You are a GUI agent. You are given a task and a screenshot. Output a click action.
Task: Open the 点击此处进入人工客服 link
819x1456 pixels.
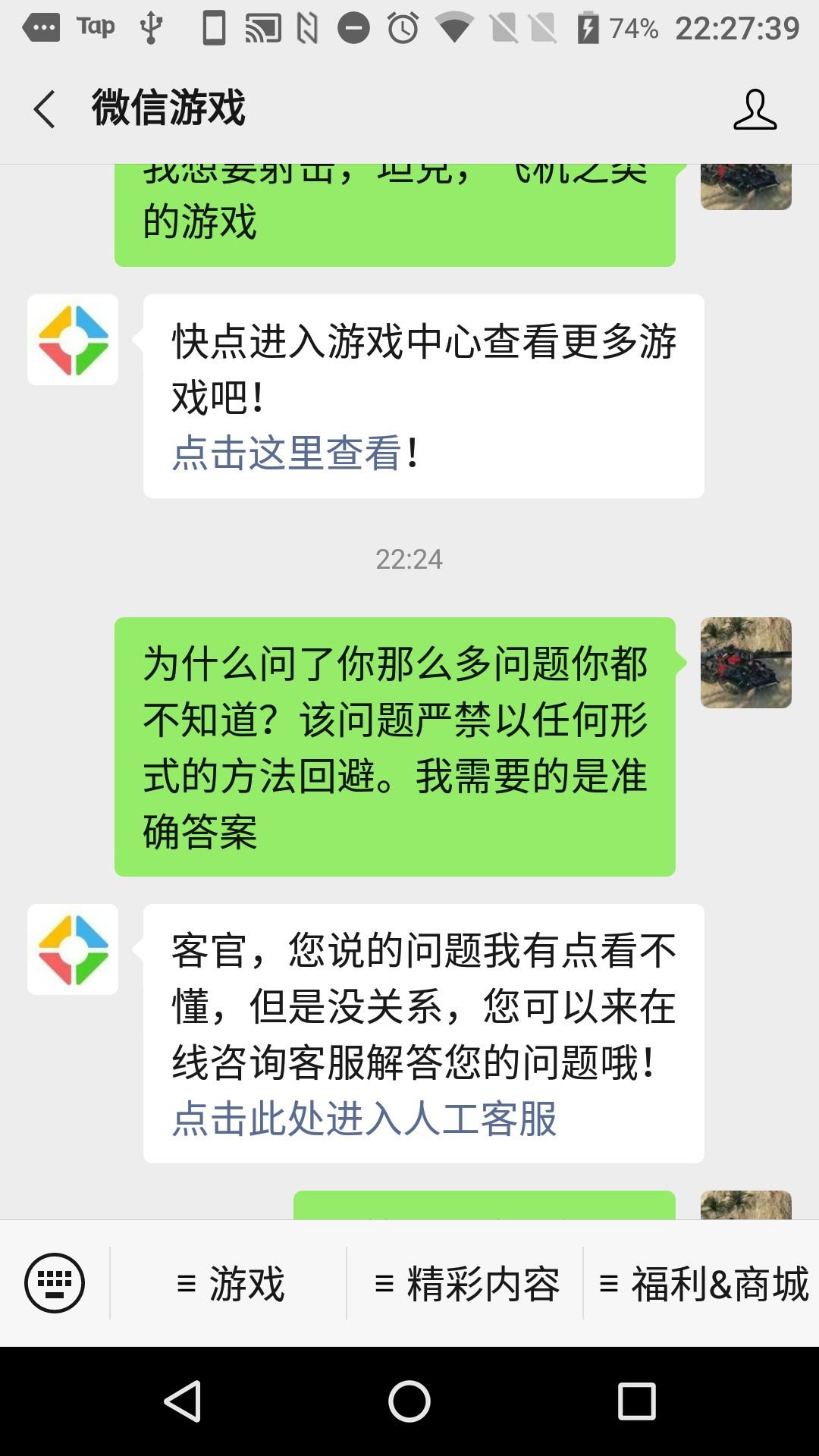pyautogui.click(x=365, y=1119)
